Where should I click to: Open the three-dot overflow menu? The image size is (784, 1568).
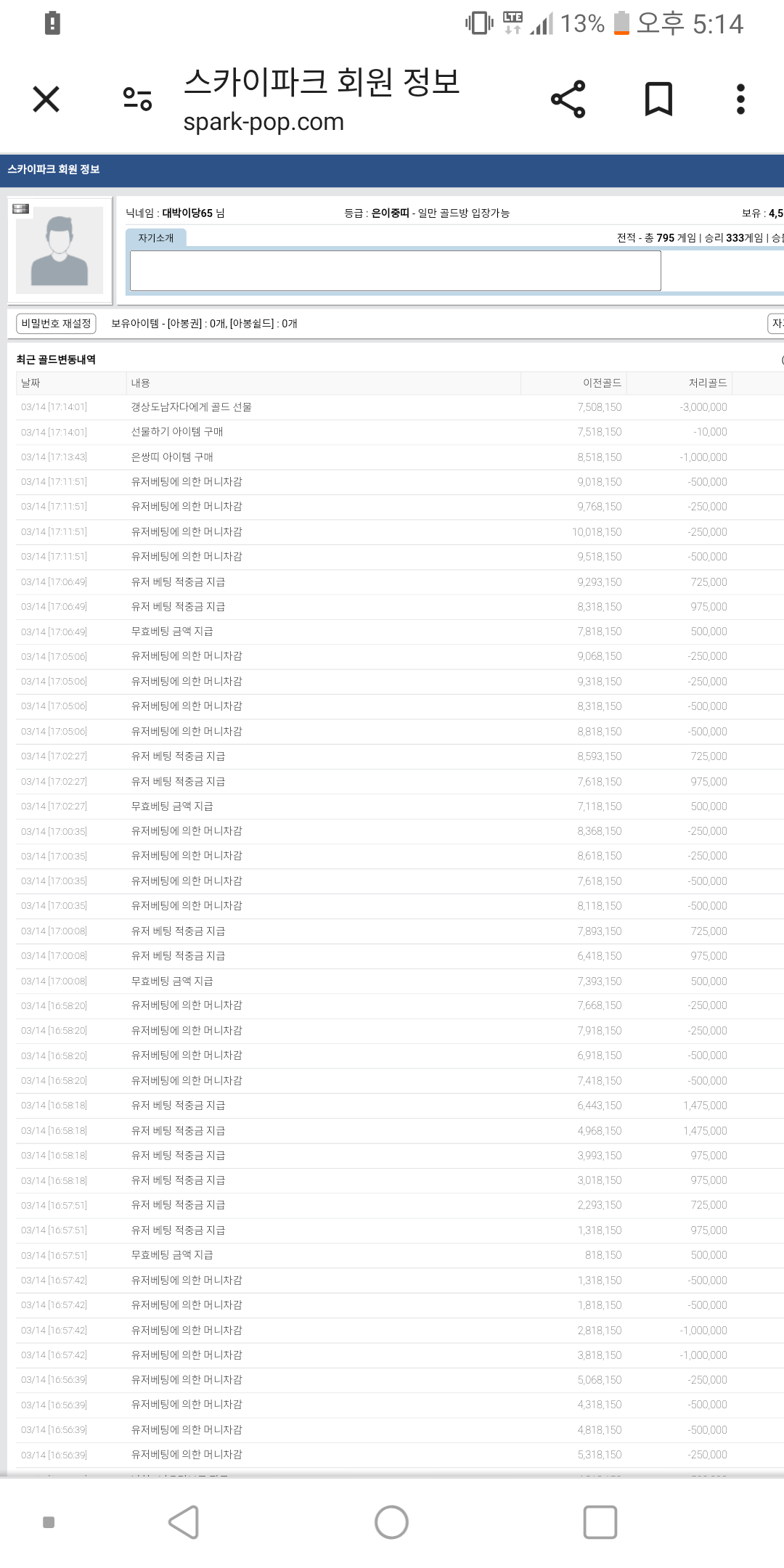click(740, 99)
